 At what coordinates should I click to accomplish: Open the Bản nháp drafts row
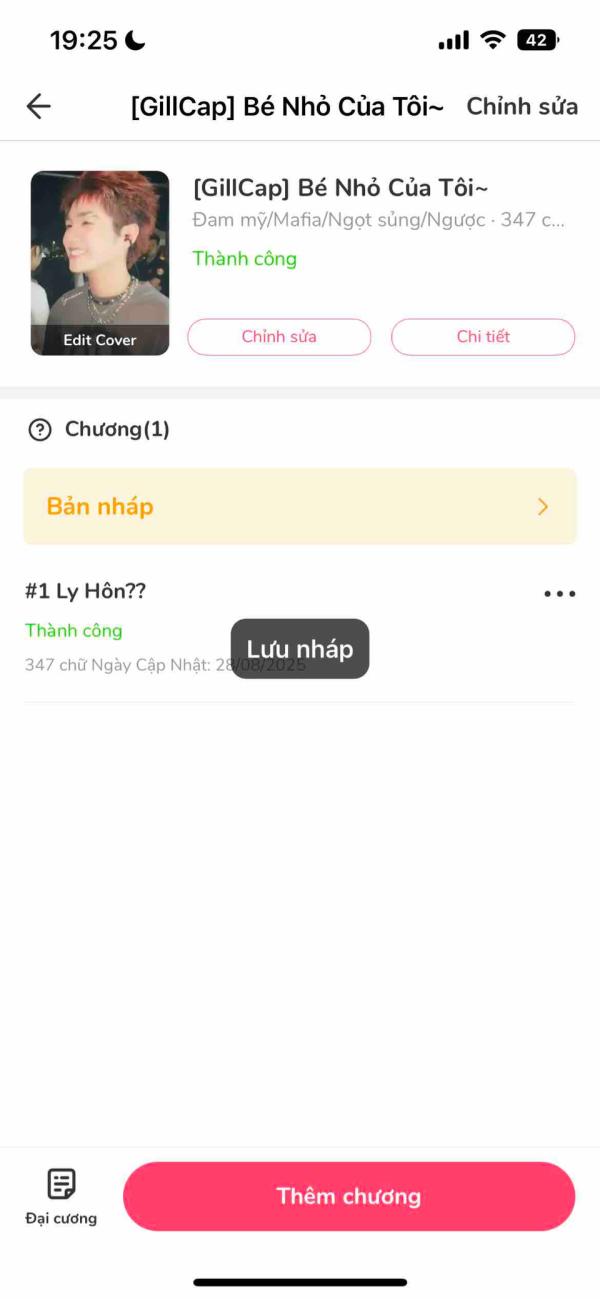tap(300, 506)
